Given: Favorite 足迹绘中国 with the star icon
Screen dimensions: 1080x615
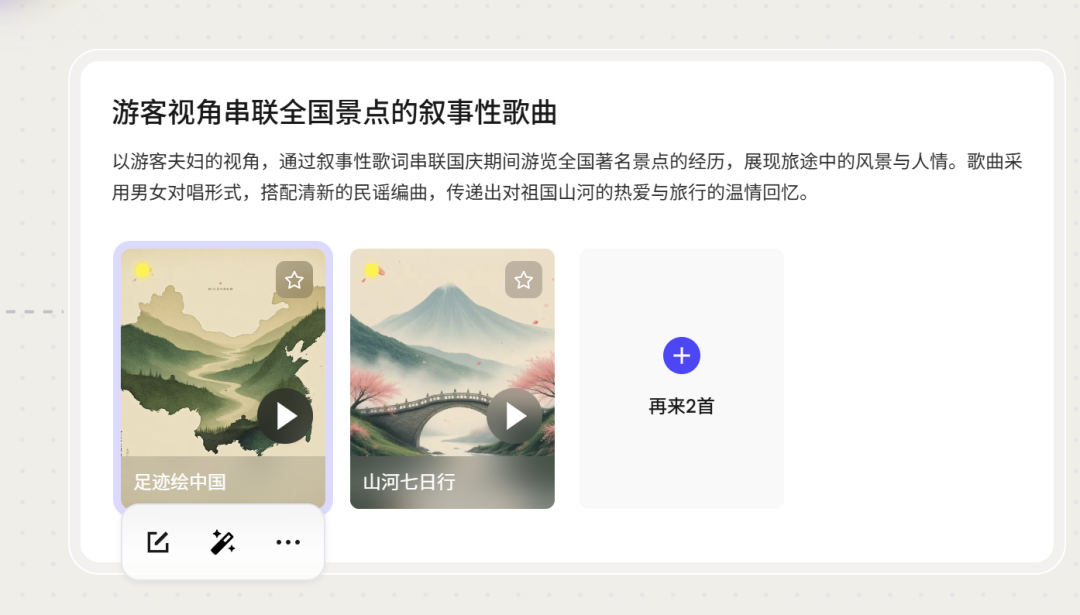Looking at the screenshot, I should [x=294, y=280].
